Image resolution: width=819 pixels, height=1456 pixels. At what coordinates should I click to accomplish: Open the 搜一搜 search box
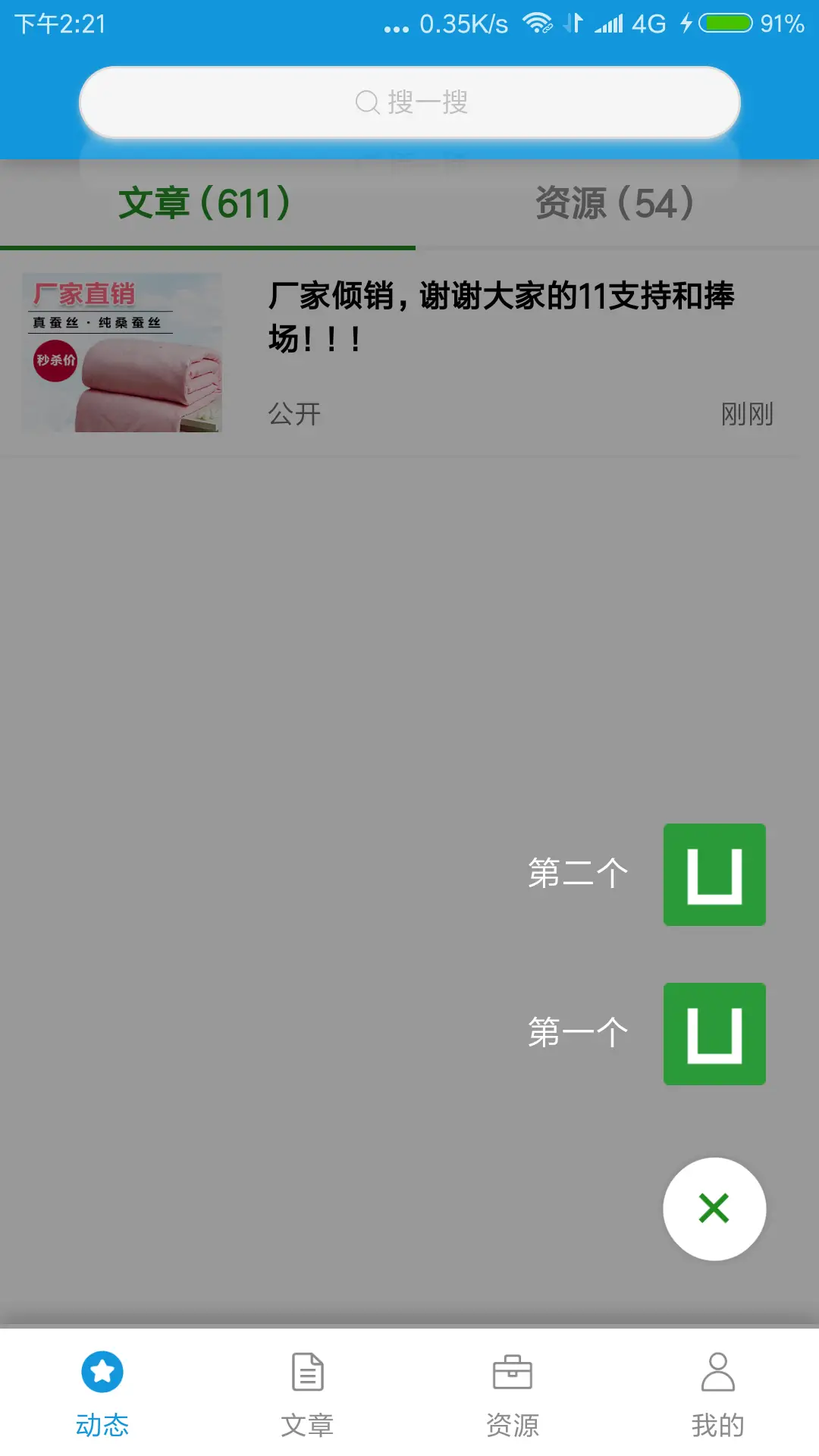pyautogui.click(x=409, y=102)
